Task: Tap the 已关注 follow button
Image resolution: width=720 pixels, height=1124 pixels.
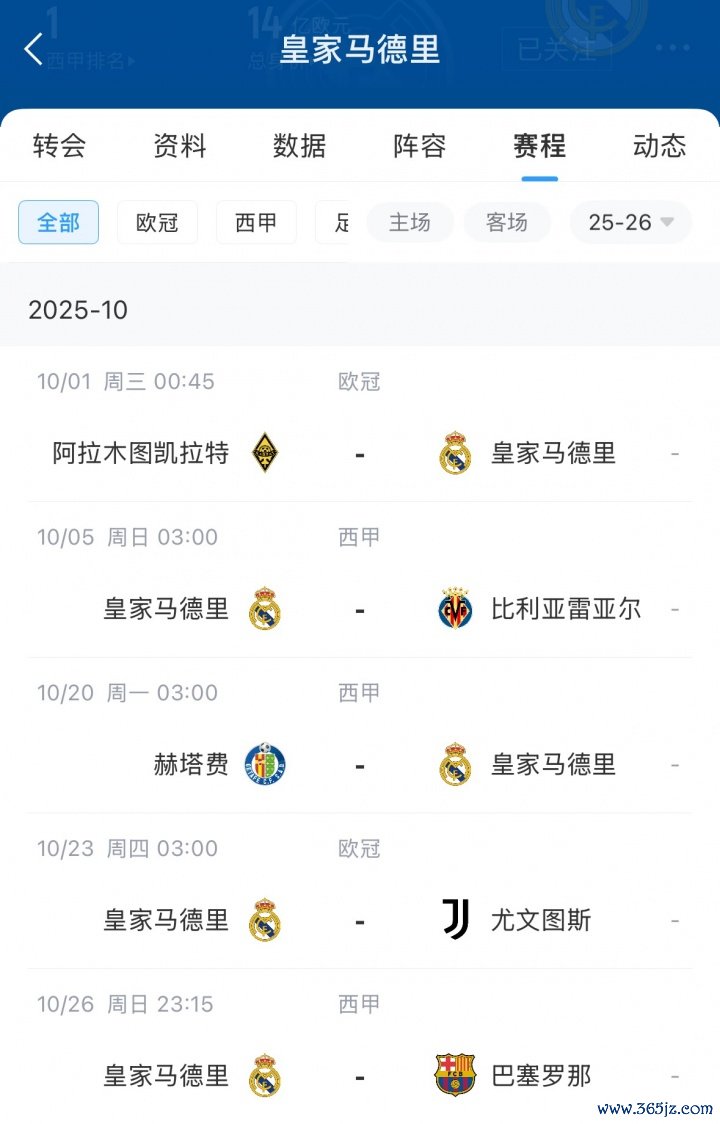Action: click(556, 49)
